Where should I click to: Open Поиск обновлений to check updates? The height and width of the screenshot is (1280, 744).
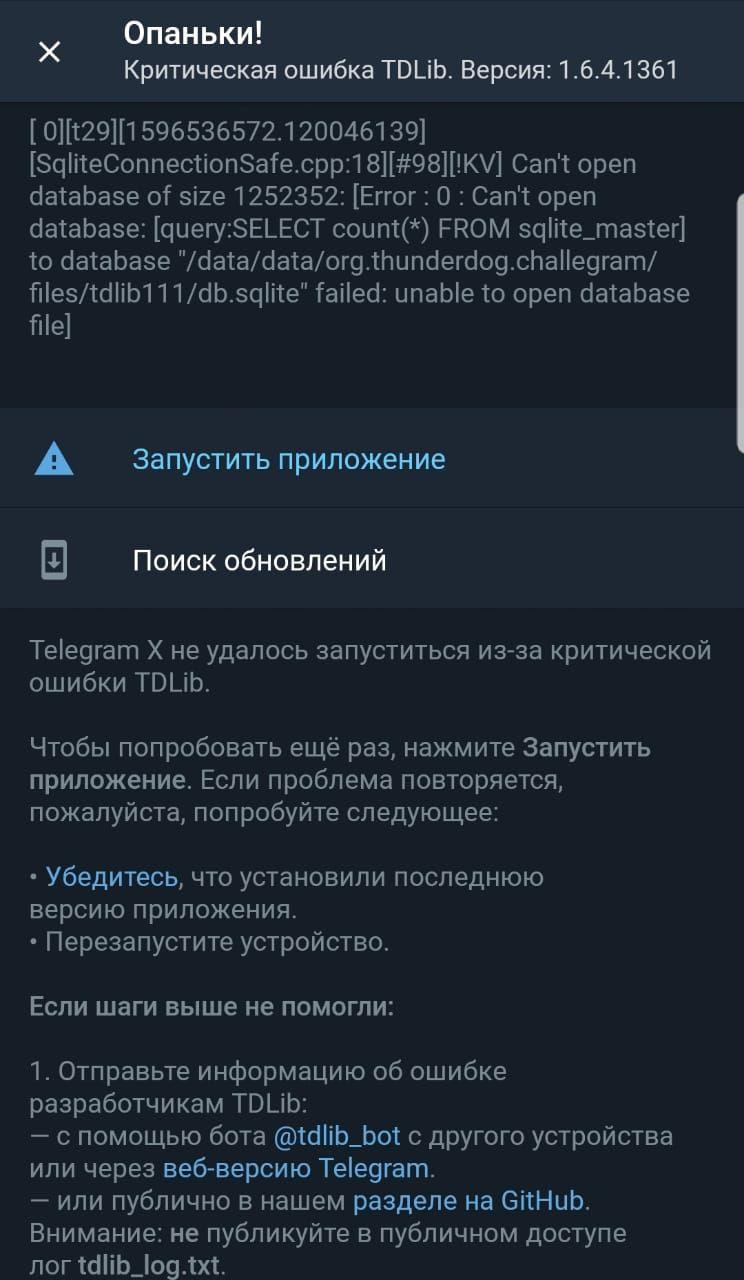259,560
